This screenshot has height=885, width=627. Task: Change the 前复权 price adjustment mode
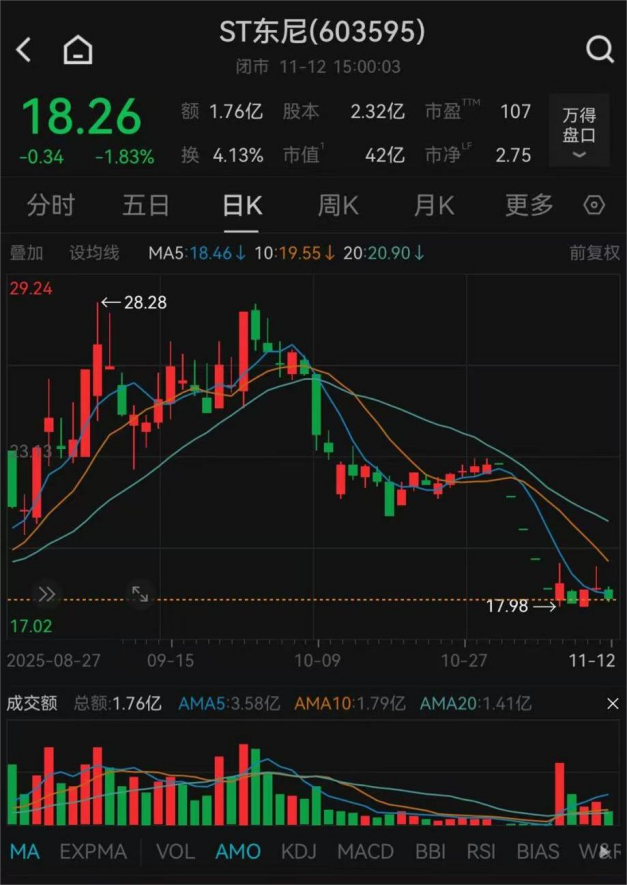pos(594,253)
